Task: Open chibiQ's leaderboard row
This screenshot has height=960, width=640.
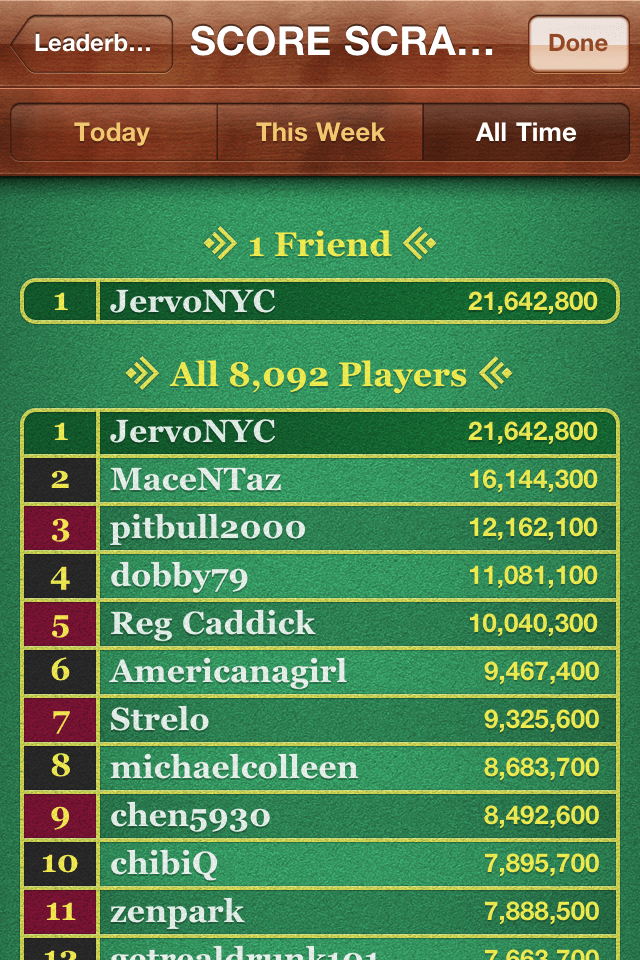Action: [x=320, y=863]
